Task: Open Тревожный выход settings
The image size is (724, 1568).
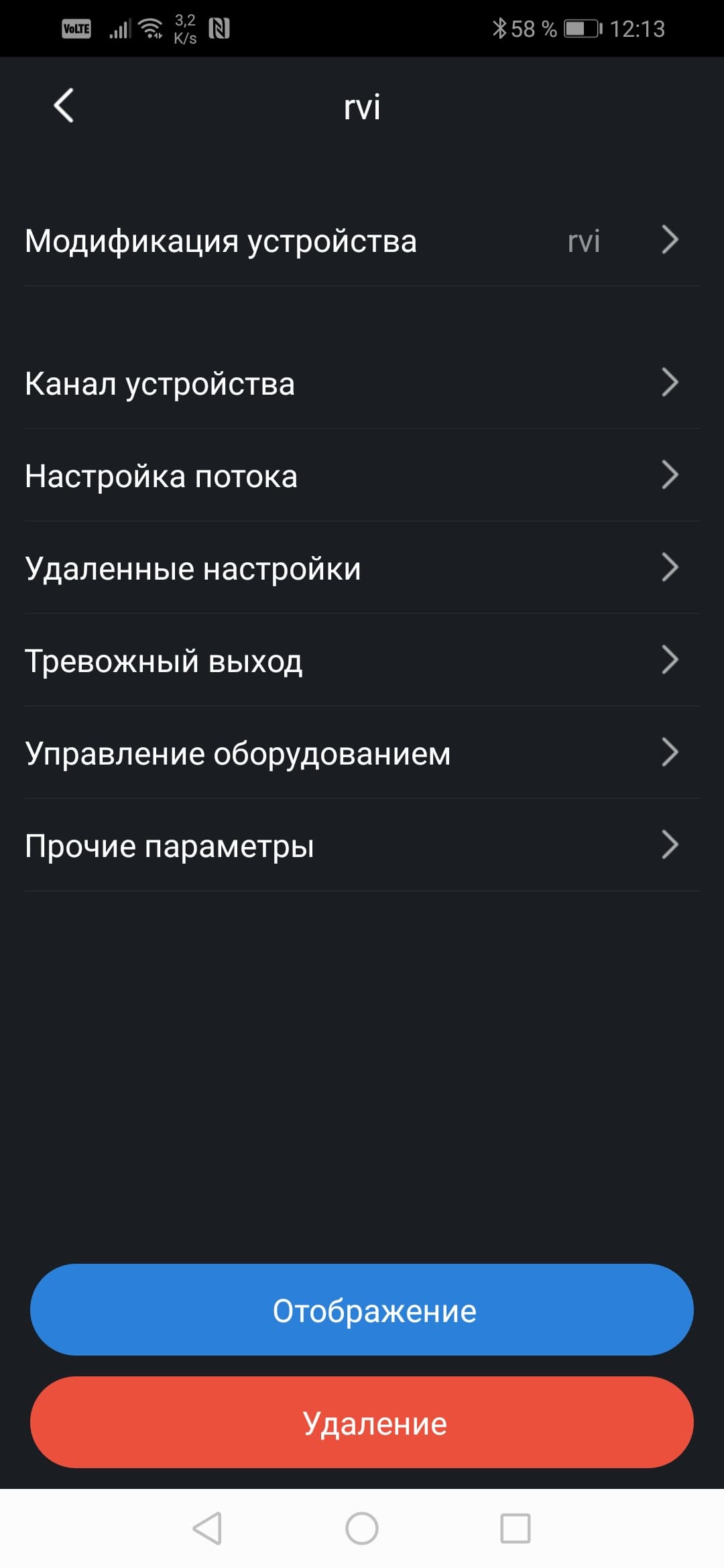Action: click(362, 661)
